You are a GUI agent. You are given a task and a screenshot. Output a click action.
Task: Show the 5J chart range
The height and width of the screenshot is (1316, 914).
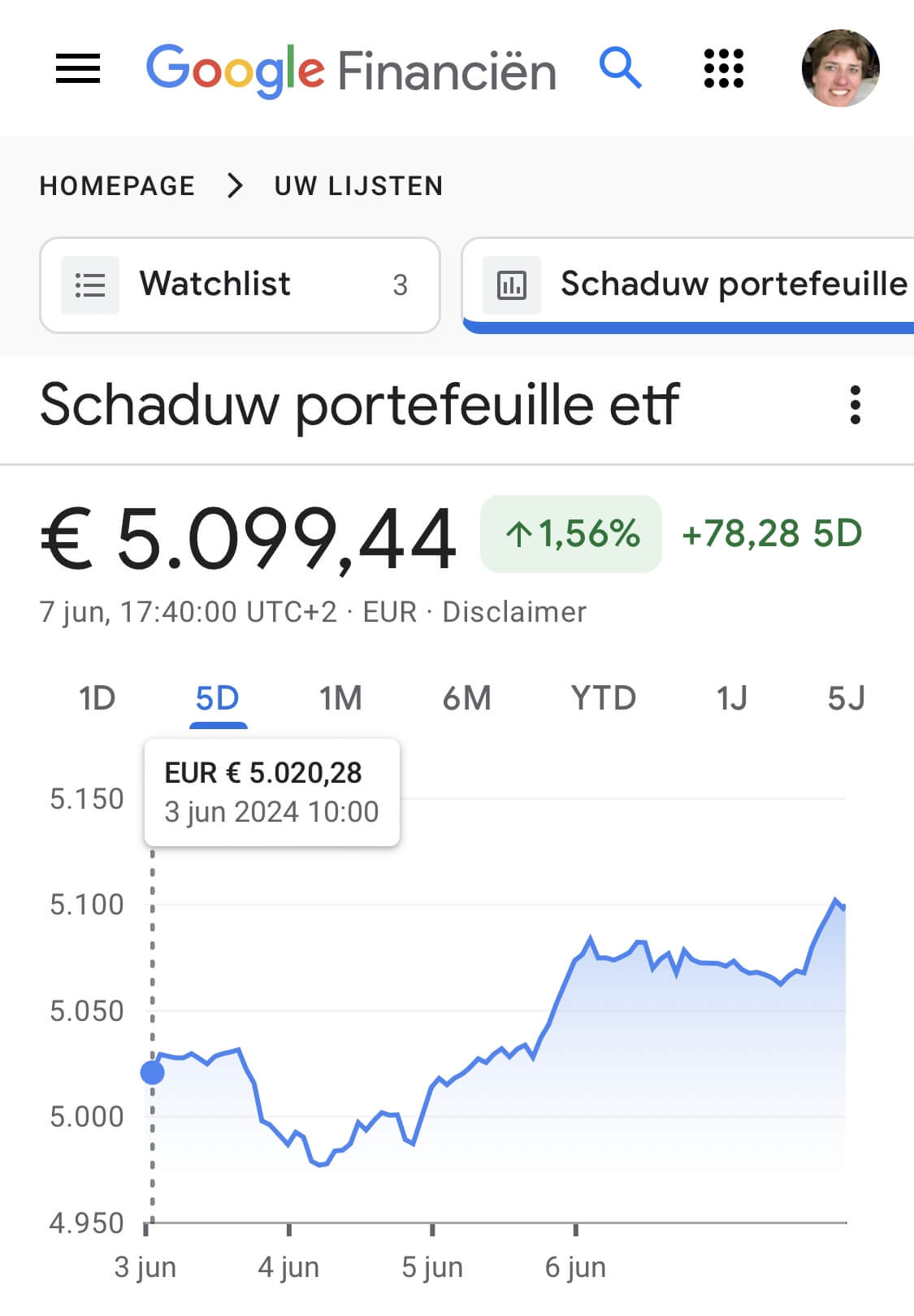click(846, 698)
